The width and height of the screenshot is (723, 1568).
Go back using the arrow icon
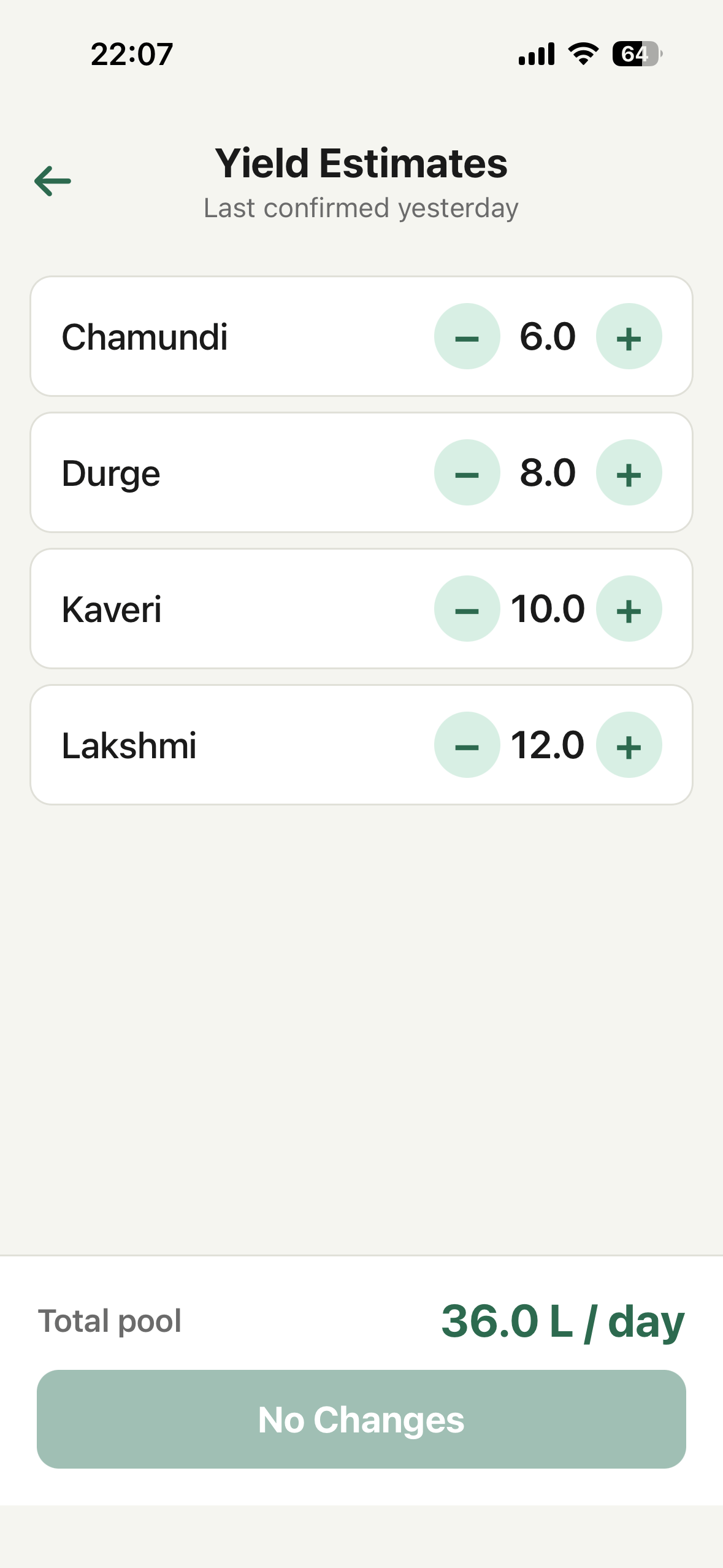click(x=53, y=181)
